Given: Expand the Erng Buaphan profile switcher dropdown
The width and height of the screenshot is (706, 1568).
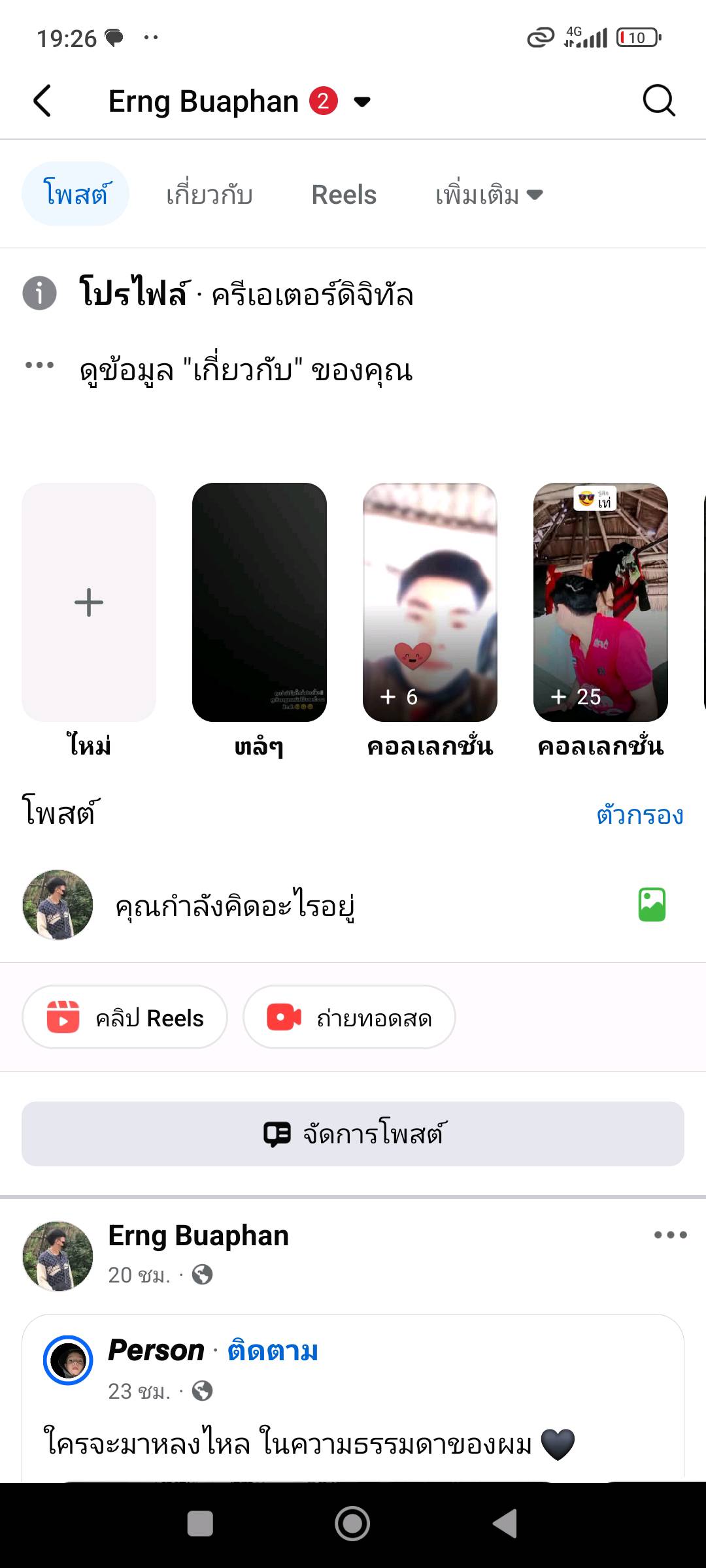Looking at the screenshot, I should [x=362, y=101].
